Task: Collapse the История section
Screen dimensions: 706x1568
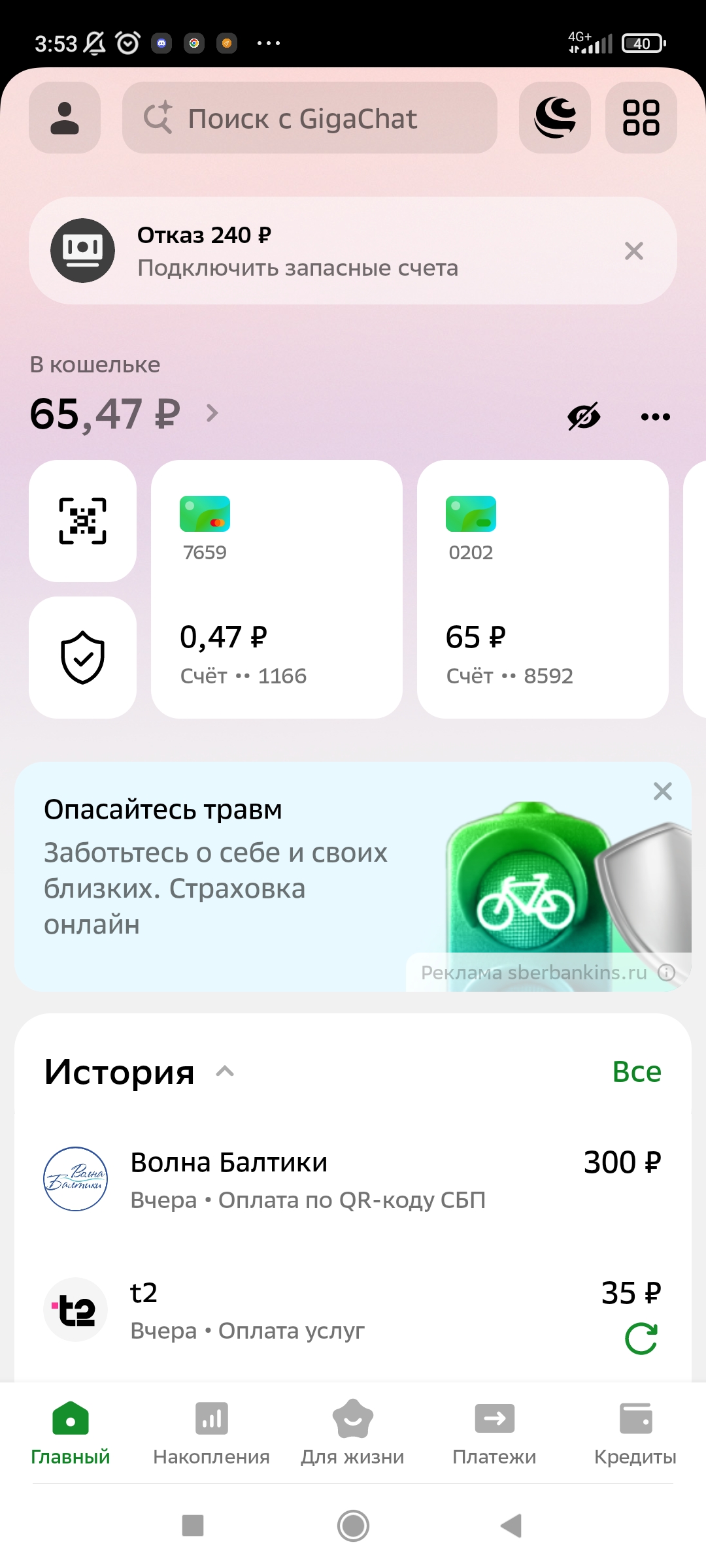Action: [x=225, y=1071]
